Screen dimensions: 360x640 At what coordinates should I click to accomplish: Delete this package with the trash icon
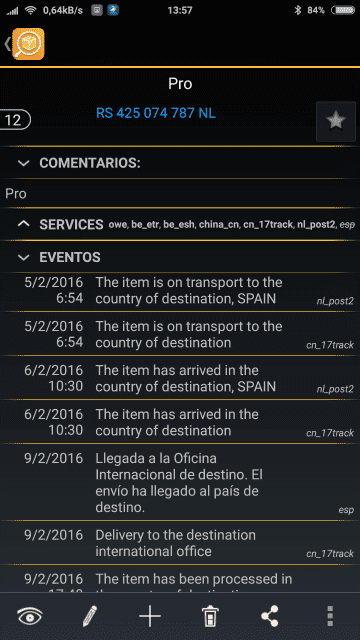pos(210,616)
